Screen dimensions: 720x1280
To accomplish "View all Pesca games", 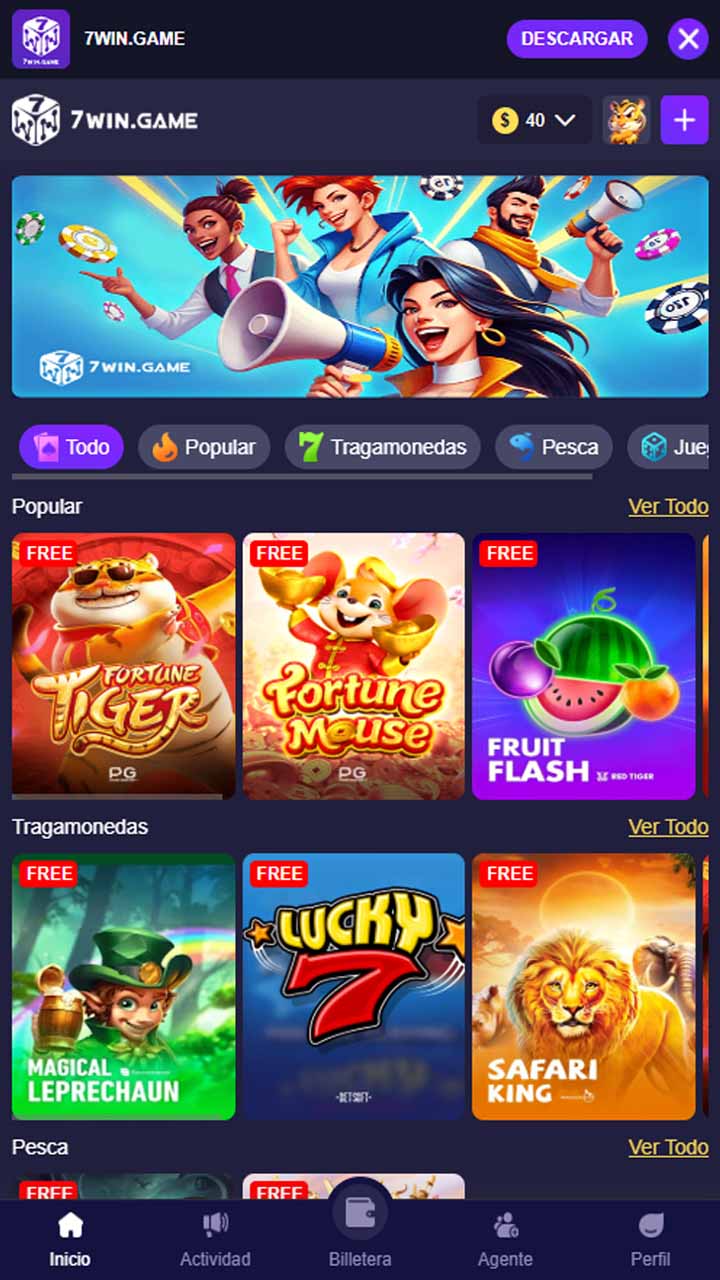I will (668, 1146).
